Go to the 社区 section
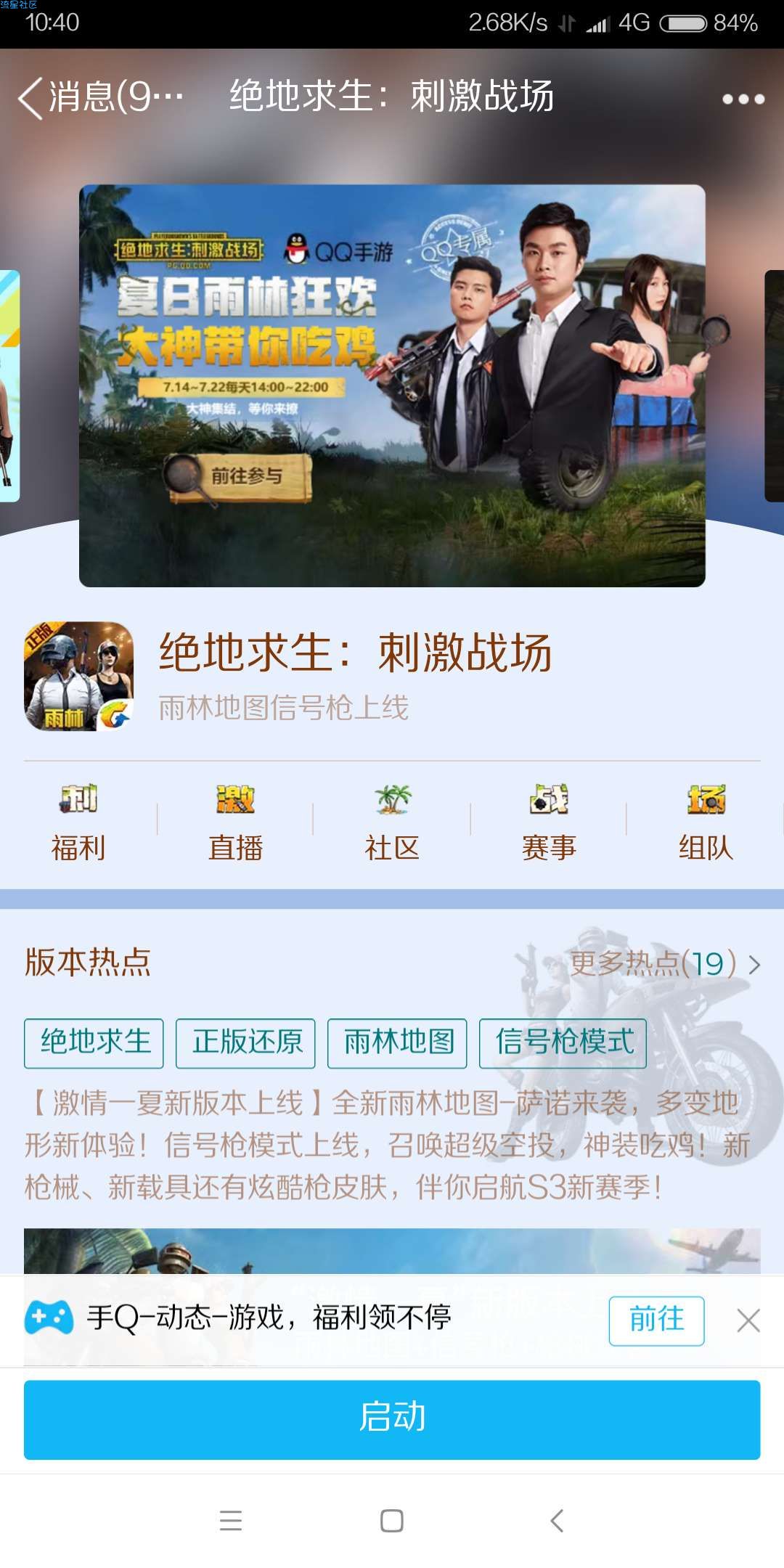784x1568 pixels. pyautogui.click(x=392, y=823)
